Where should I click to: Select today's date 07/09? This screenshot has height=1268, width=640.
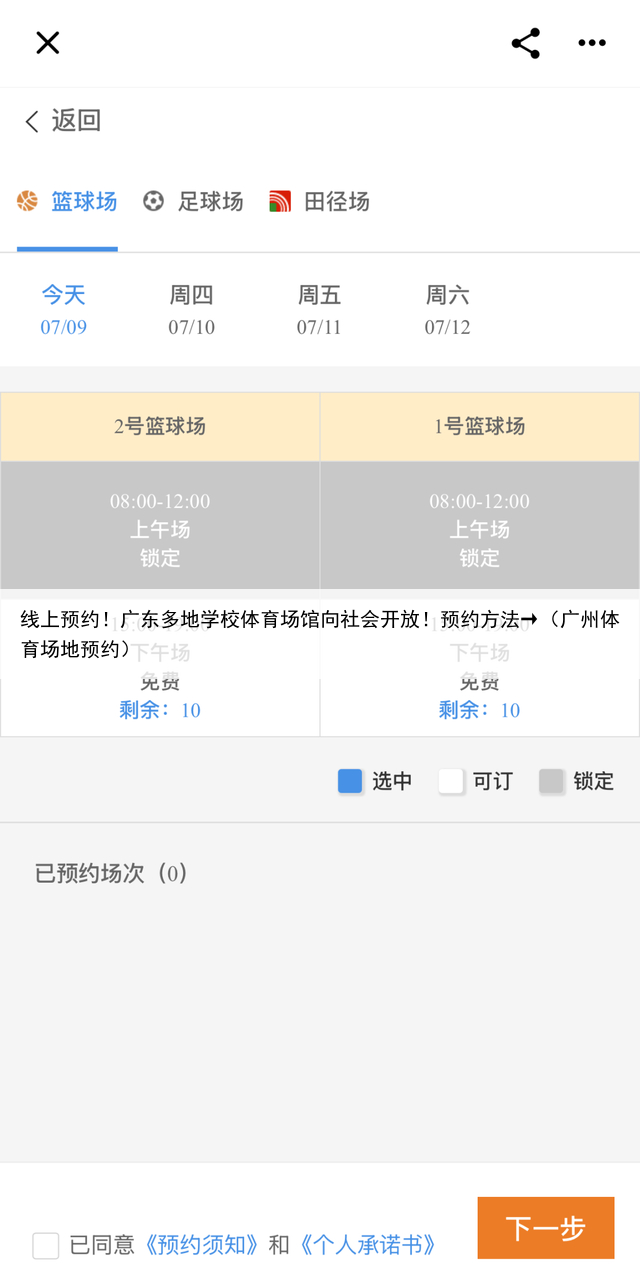pos(64,309)
